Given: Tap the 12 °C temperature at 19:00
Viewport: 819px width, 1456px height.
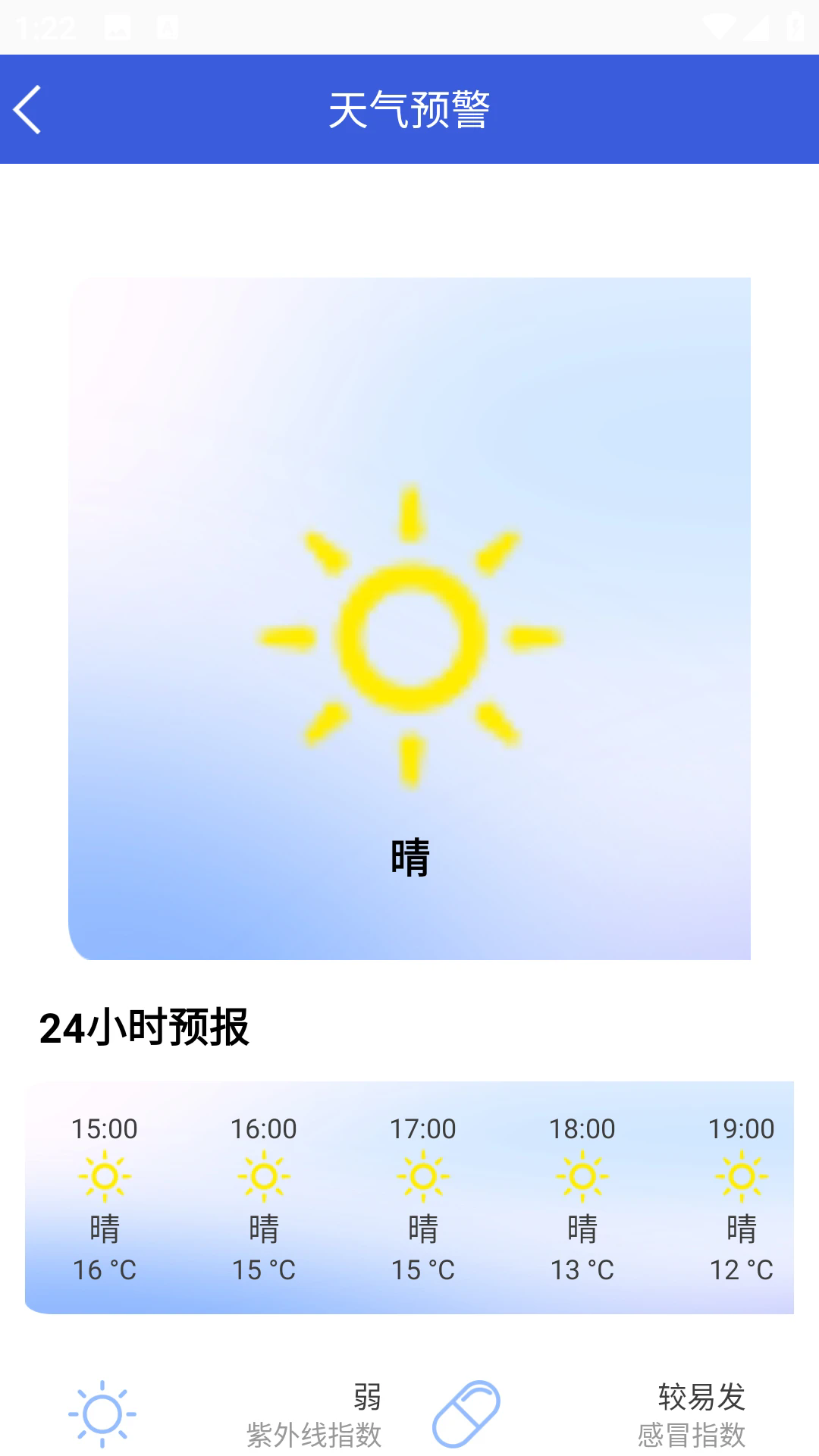Looking at the screenshot, I should click(742, 1269).
